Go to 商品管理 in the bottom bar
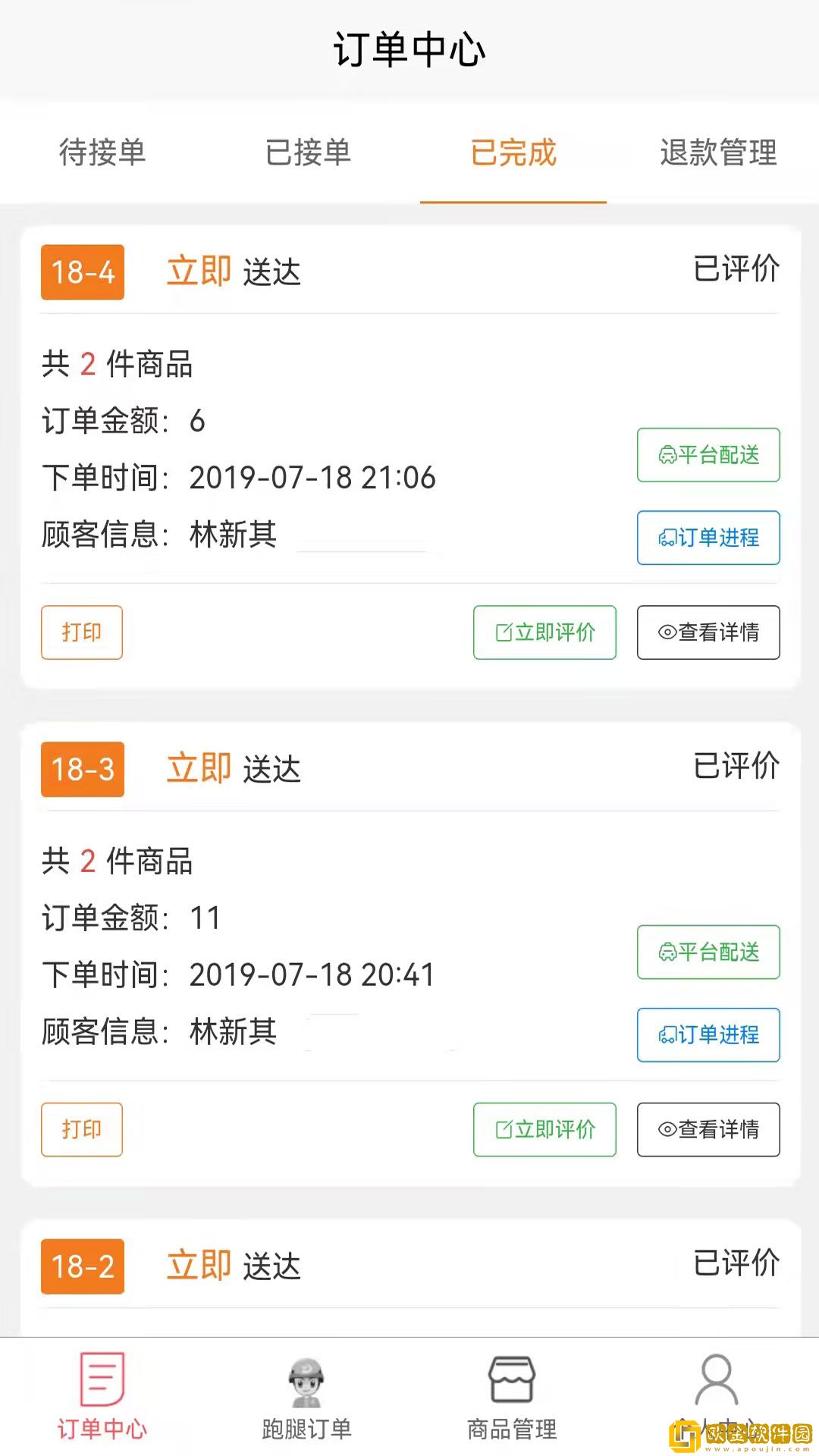819x1456 pixels. 512,1395
